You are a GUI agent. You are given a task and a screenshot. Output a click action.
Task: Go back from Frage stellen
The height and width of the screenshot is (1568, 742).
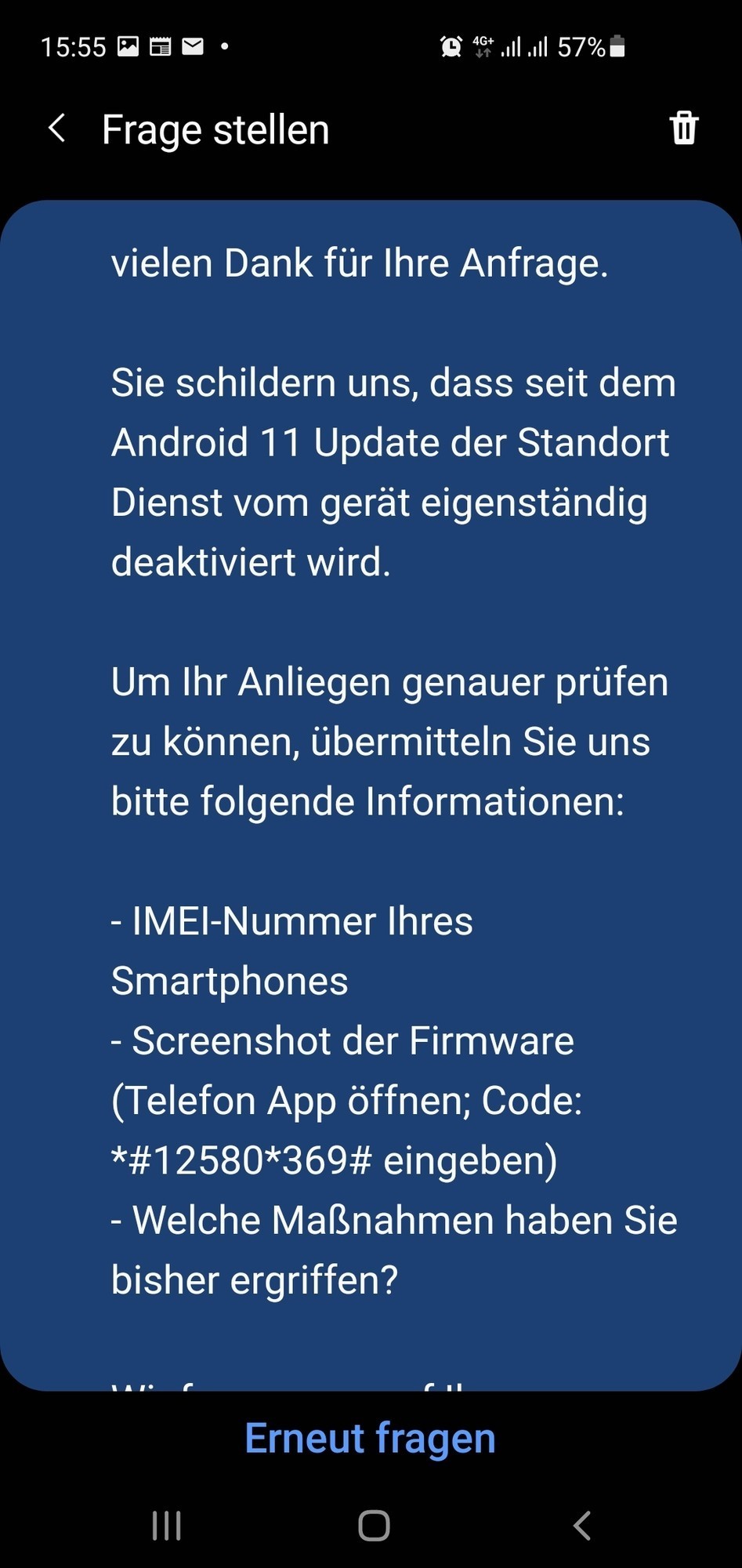56,128
